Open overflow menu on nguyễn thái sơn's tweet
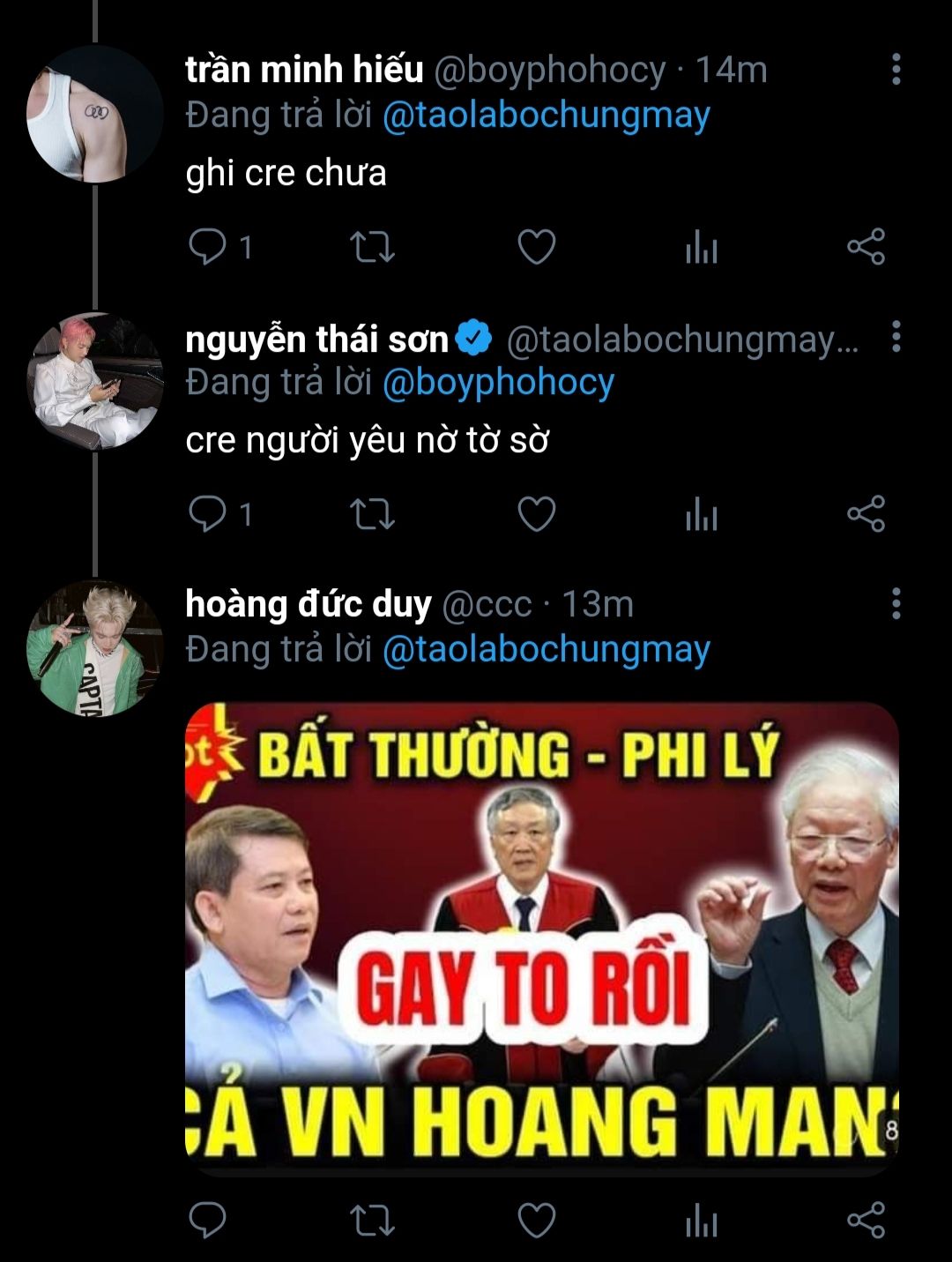This screenshot has width=952, height=1262. [x=896, y=336]
